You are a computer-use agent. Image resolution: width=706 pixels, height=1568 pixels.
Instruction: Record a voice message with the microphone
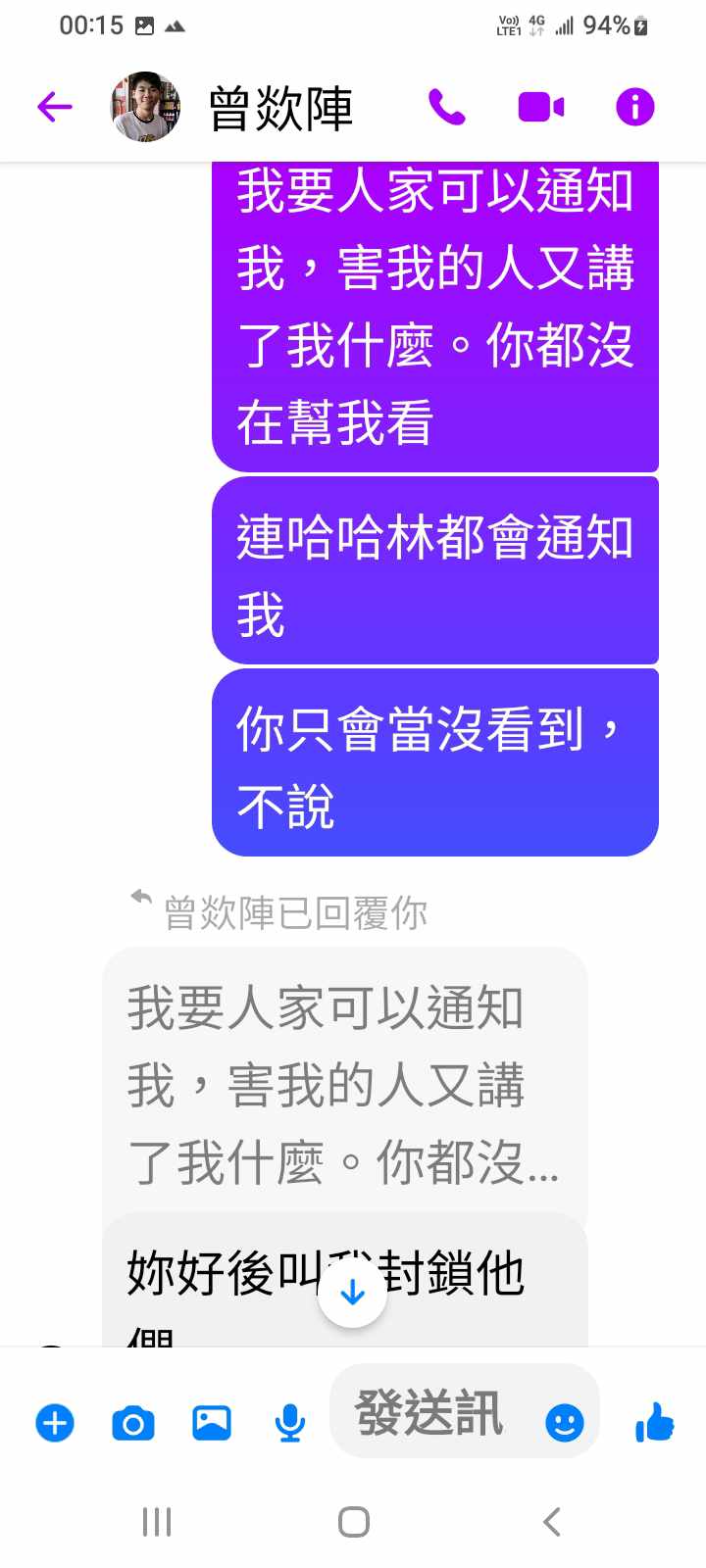tap(289, 1422)
